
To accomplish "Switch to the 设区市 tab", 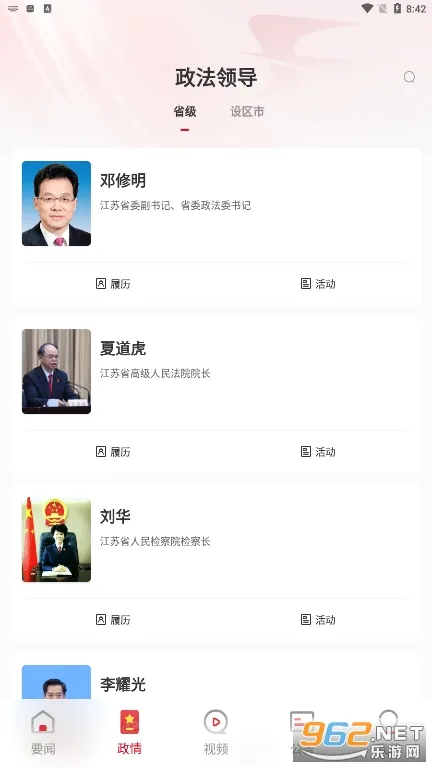I will tap(247, 112).
